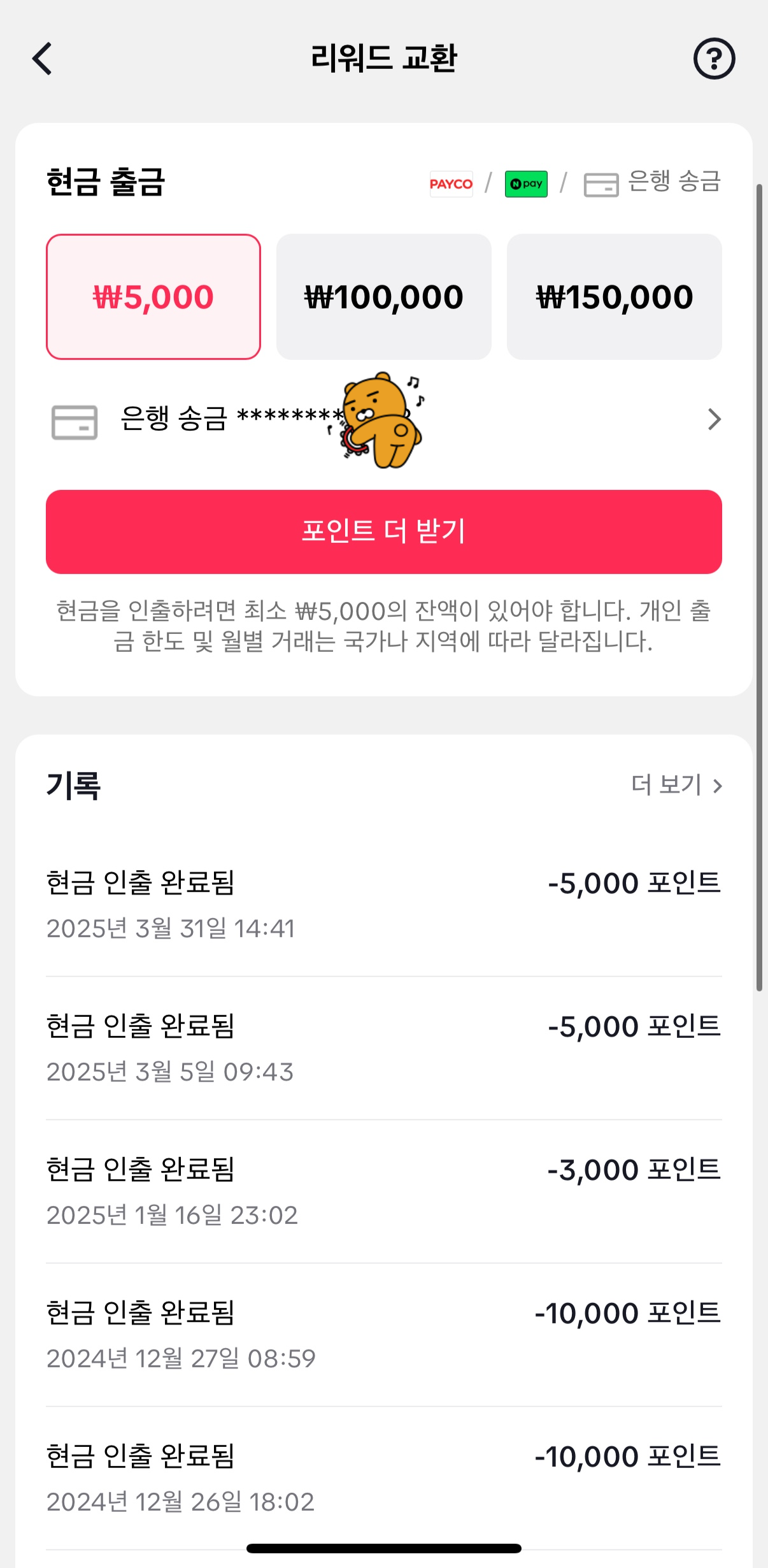Click the back arrow icon
Viewport: 768px width, 1568px height.
tap(42, 59)
